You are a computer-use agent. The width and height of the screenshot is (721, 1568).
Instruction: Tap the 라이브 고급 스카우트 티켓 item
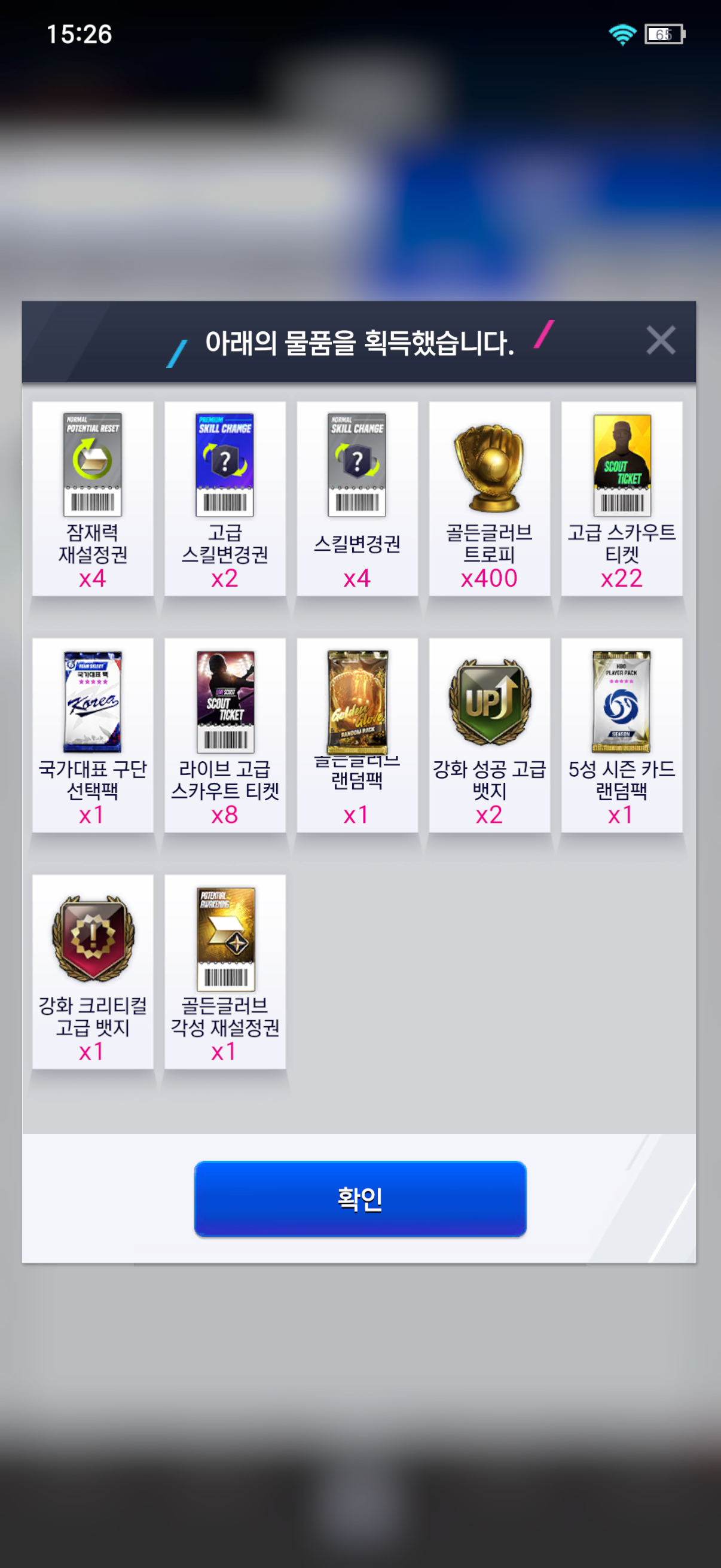point(225,735)
